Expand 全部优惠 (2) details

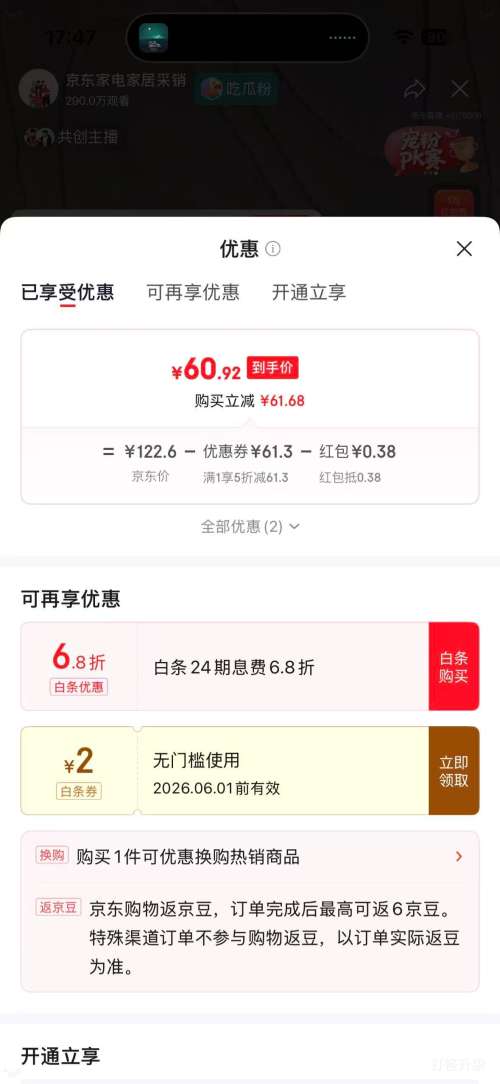point(250,527)
